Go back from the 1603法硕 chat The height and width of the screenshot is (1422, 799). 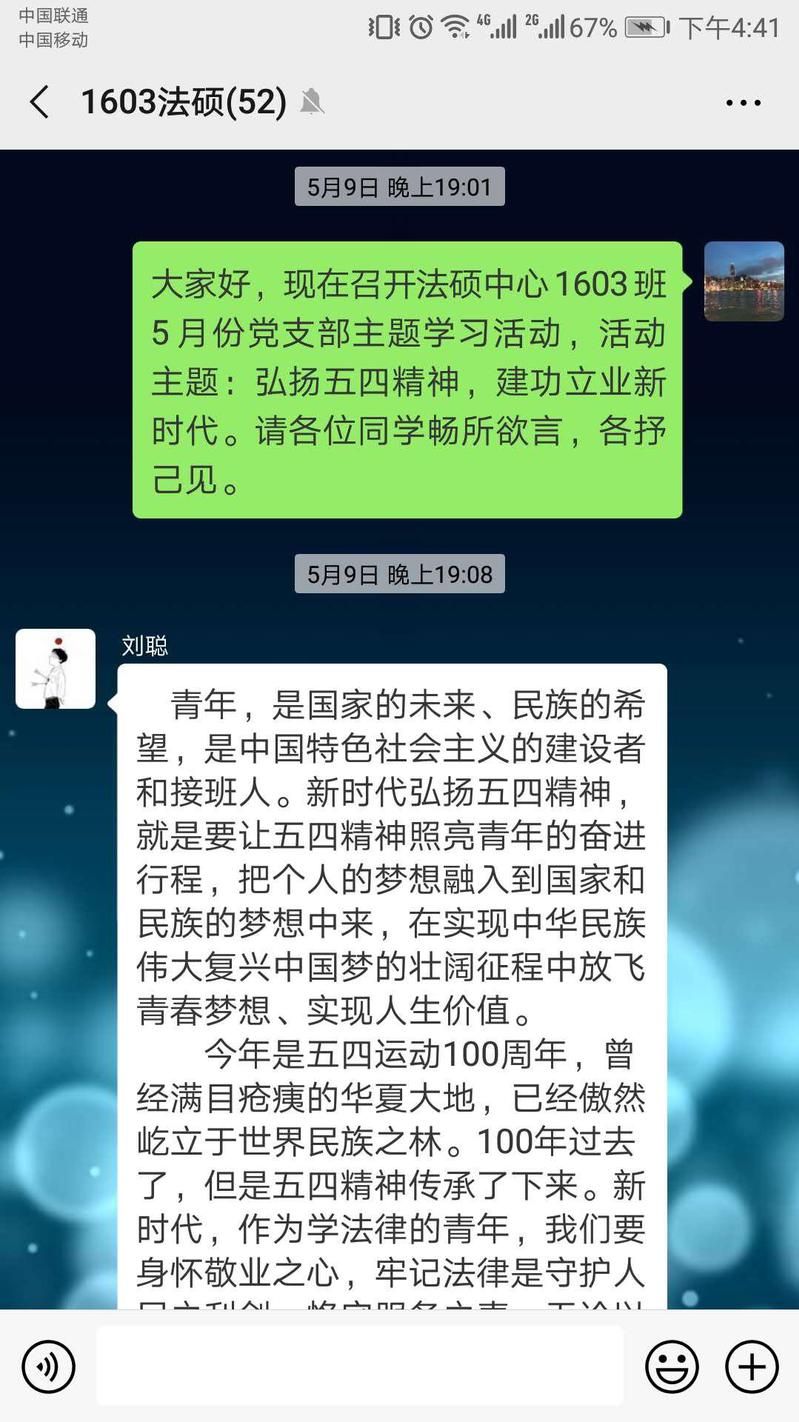coord(39,102)
